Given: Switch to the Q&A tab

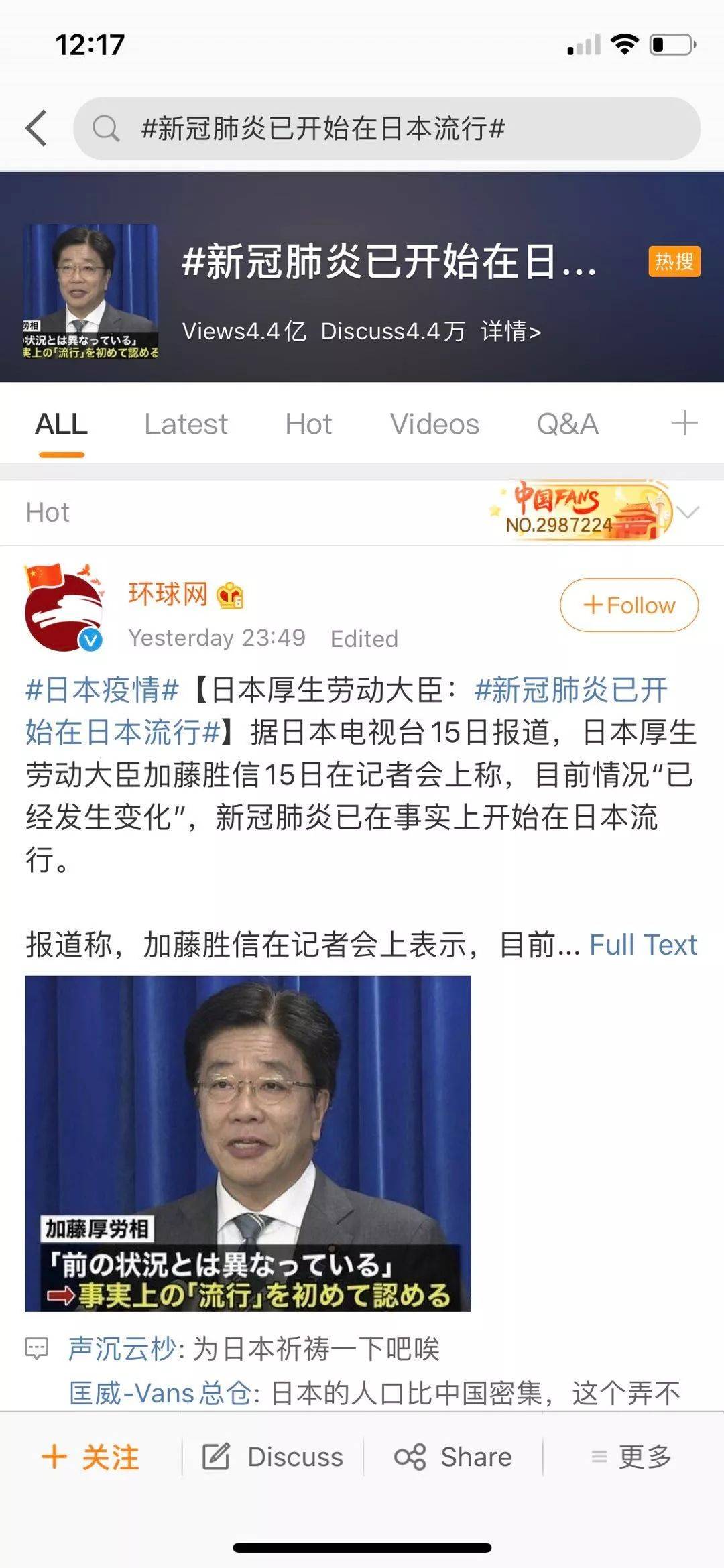Looking at the screenshot, I should (567, 424).
